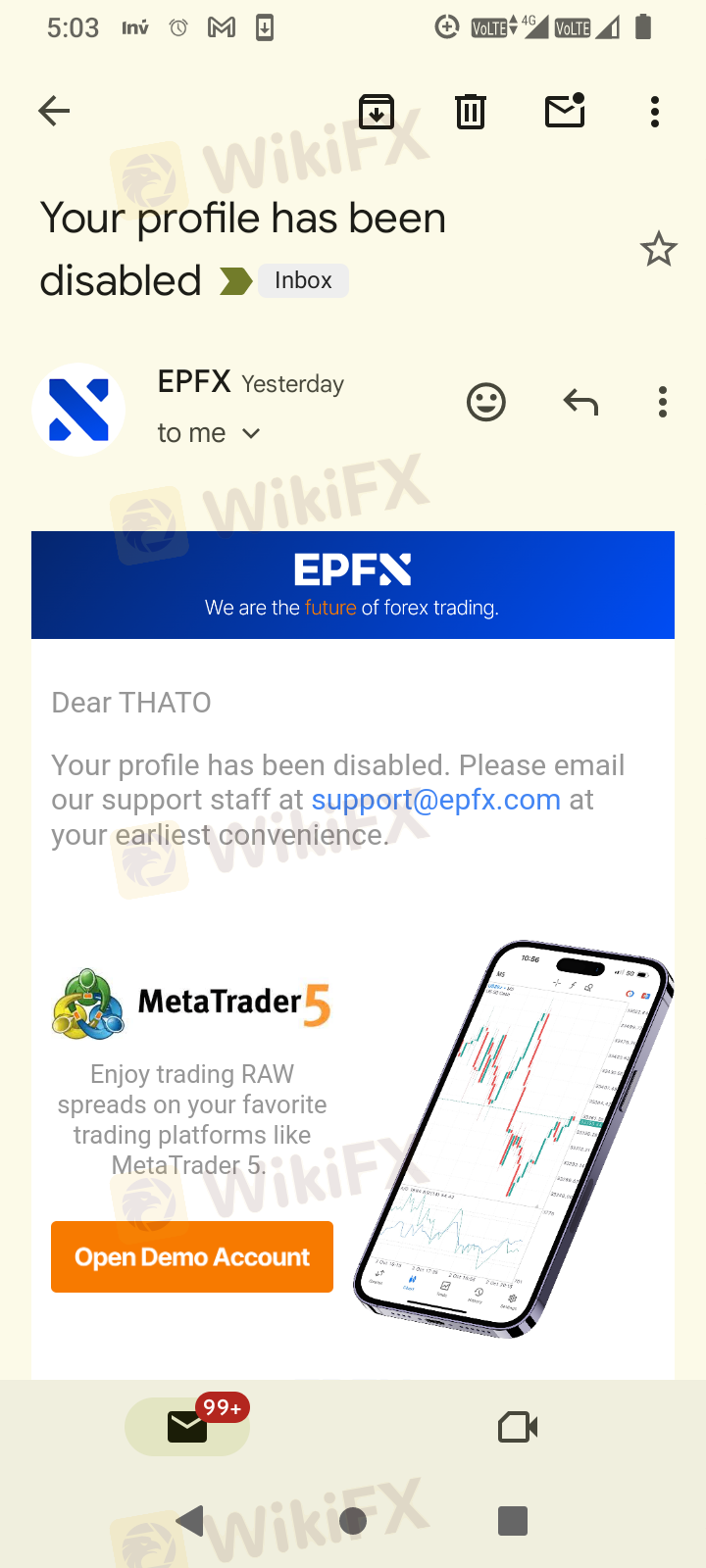This screenshot has height=1568, width=706.
Task: Delete this email with the trash icon
Action: point(471,112)
